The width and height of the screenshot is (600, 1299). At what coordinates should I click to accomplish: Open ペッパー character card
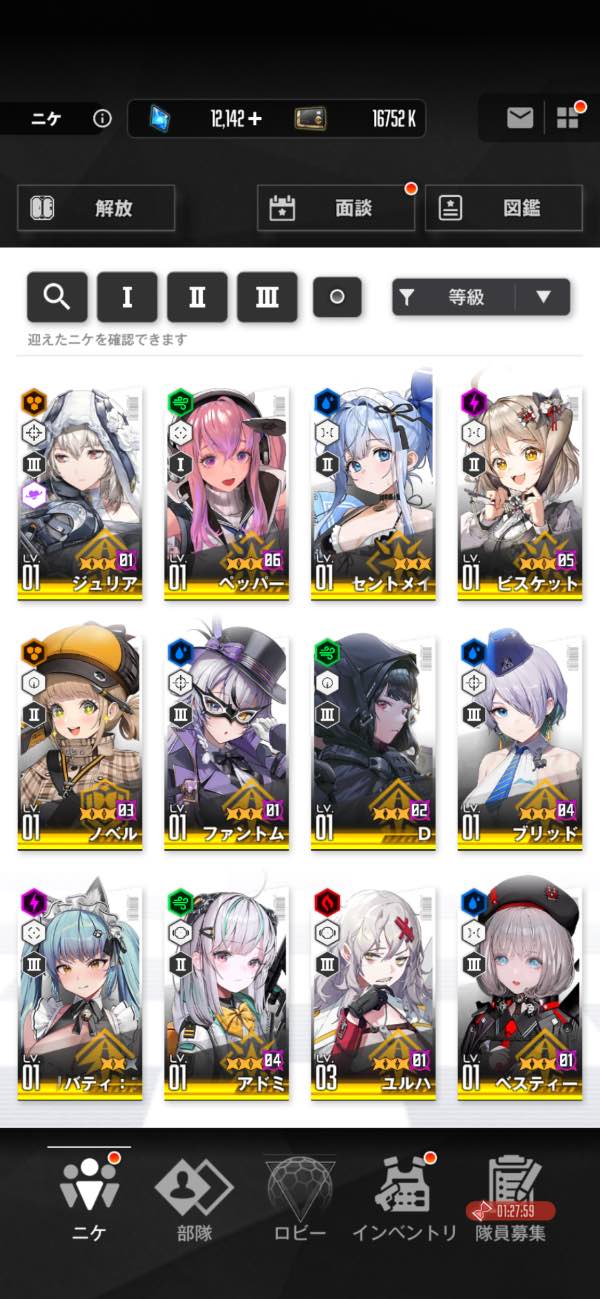(x=227, y=492)
